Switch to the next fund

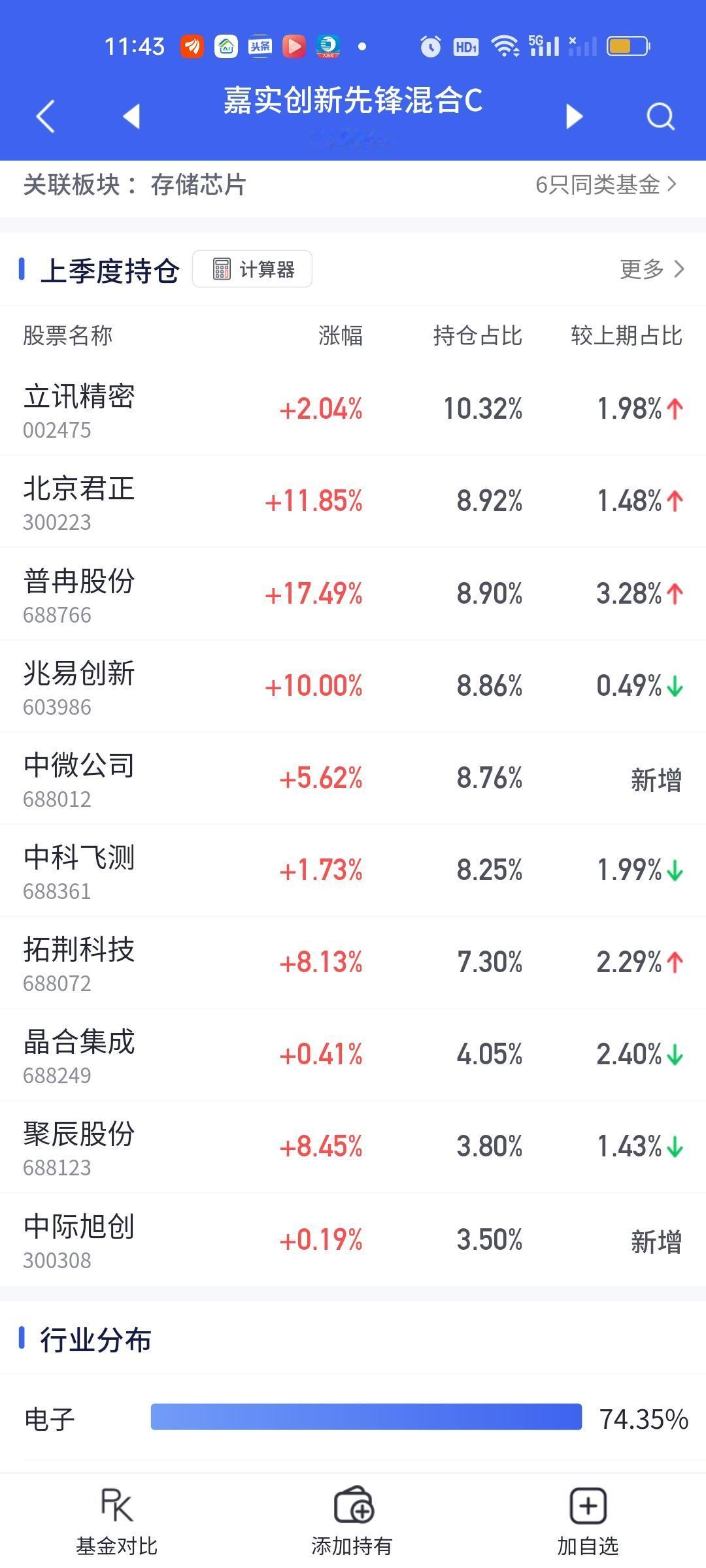click(x=574, y=116)
